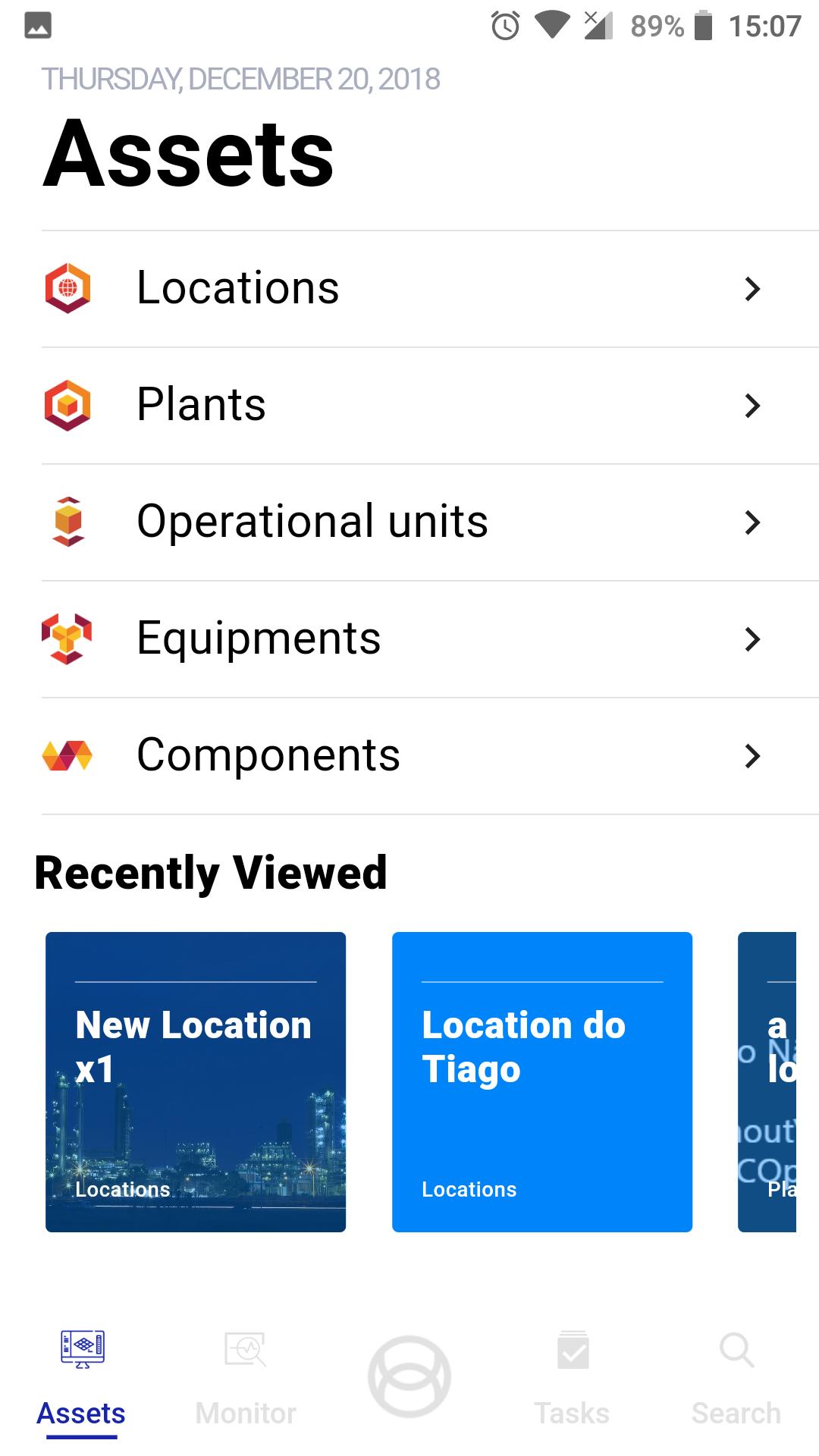
Task: Switch to the Monitor tab
Action: [x=246, y=1380]
